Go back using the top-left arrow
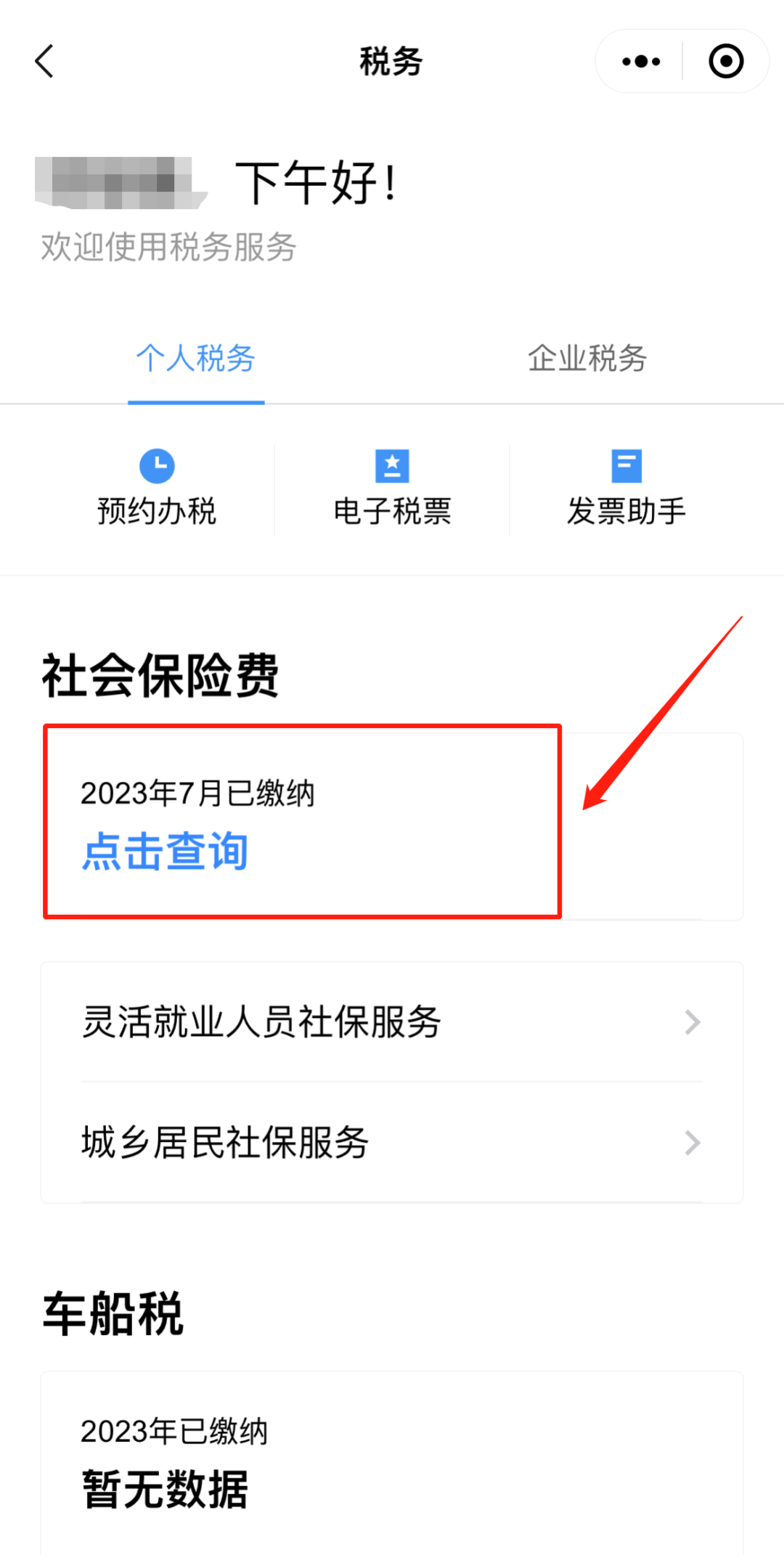 point(45,61)
